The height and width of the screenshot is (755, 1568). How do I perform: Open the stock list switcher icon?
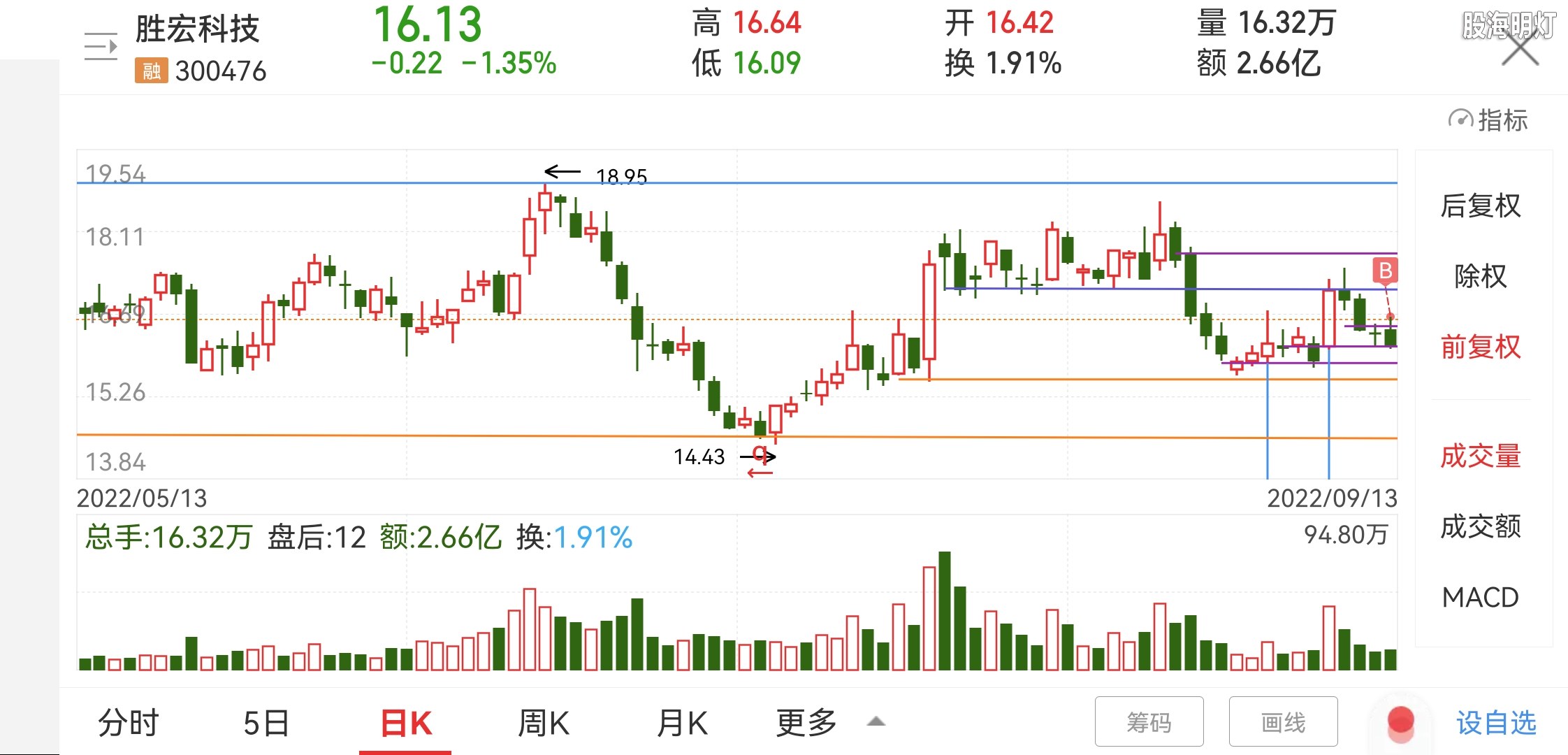(101, 47)
